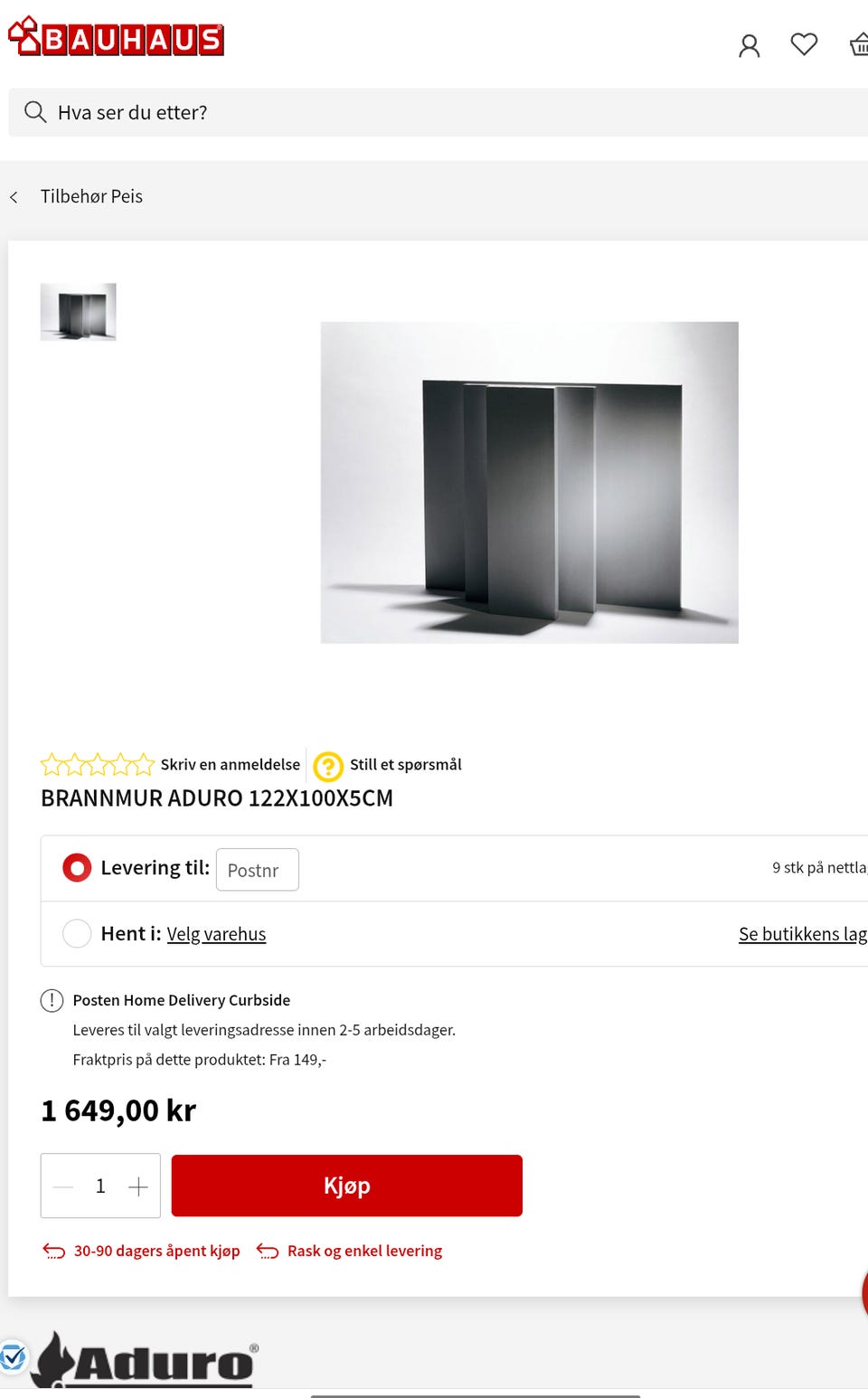Click the exclamation info icon by Posten Home Delivery

coord(52,1000)
